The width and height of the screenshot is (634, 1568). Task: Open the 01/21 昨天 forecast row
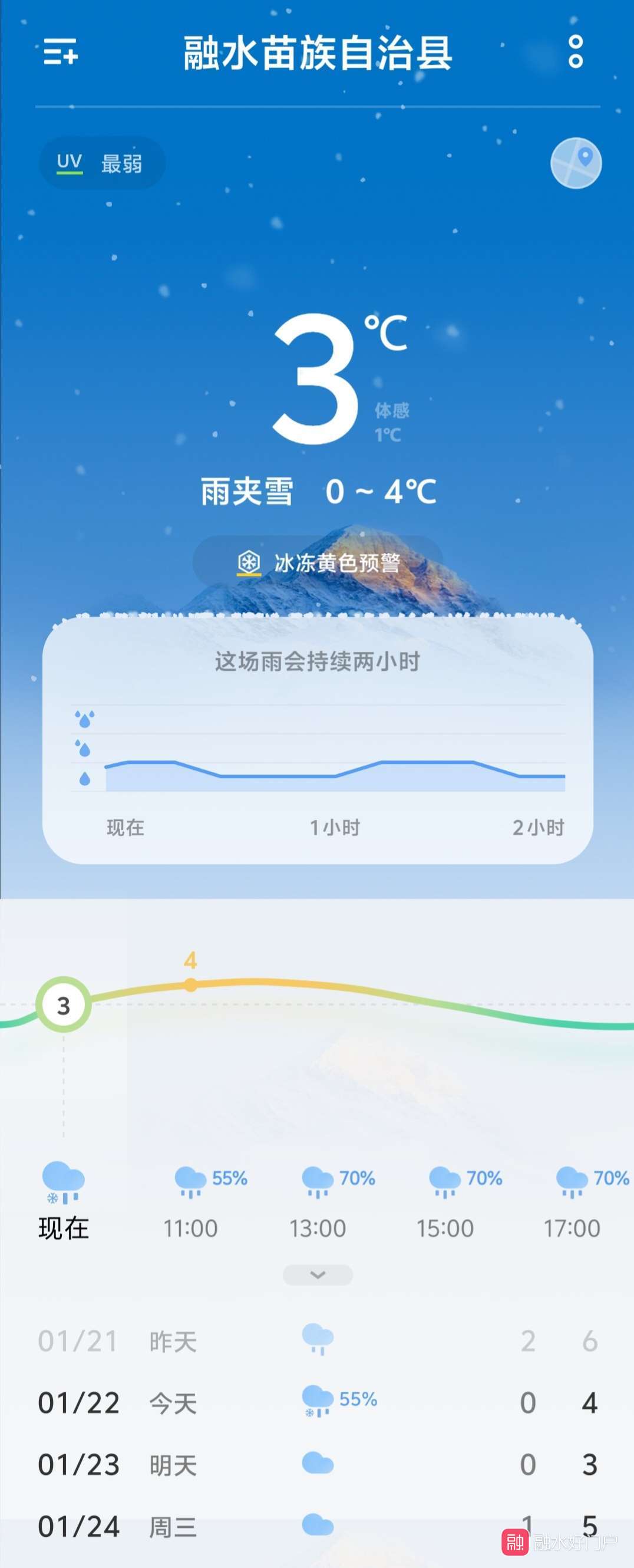[317, 1341]
